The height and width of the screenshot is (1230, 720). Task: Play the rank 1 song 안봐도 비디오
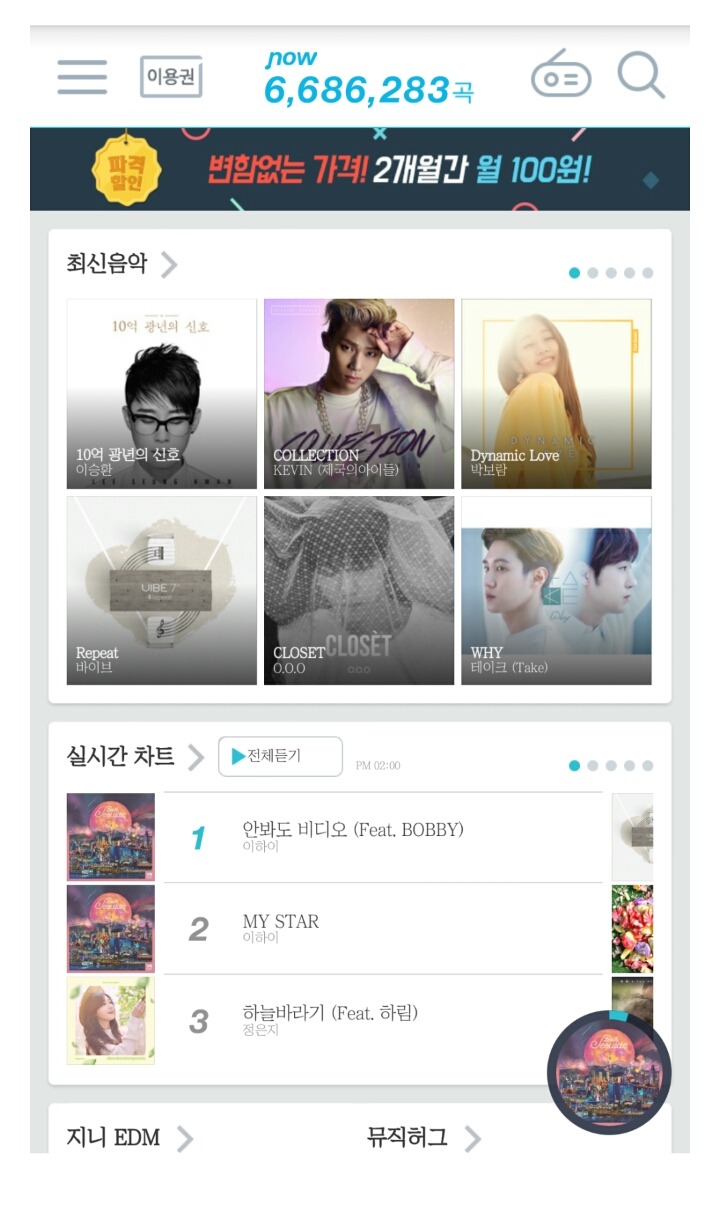click(x=353, y=836)
